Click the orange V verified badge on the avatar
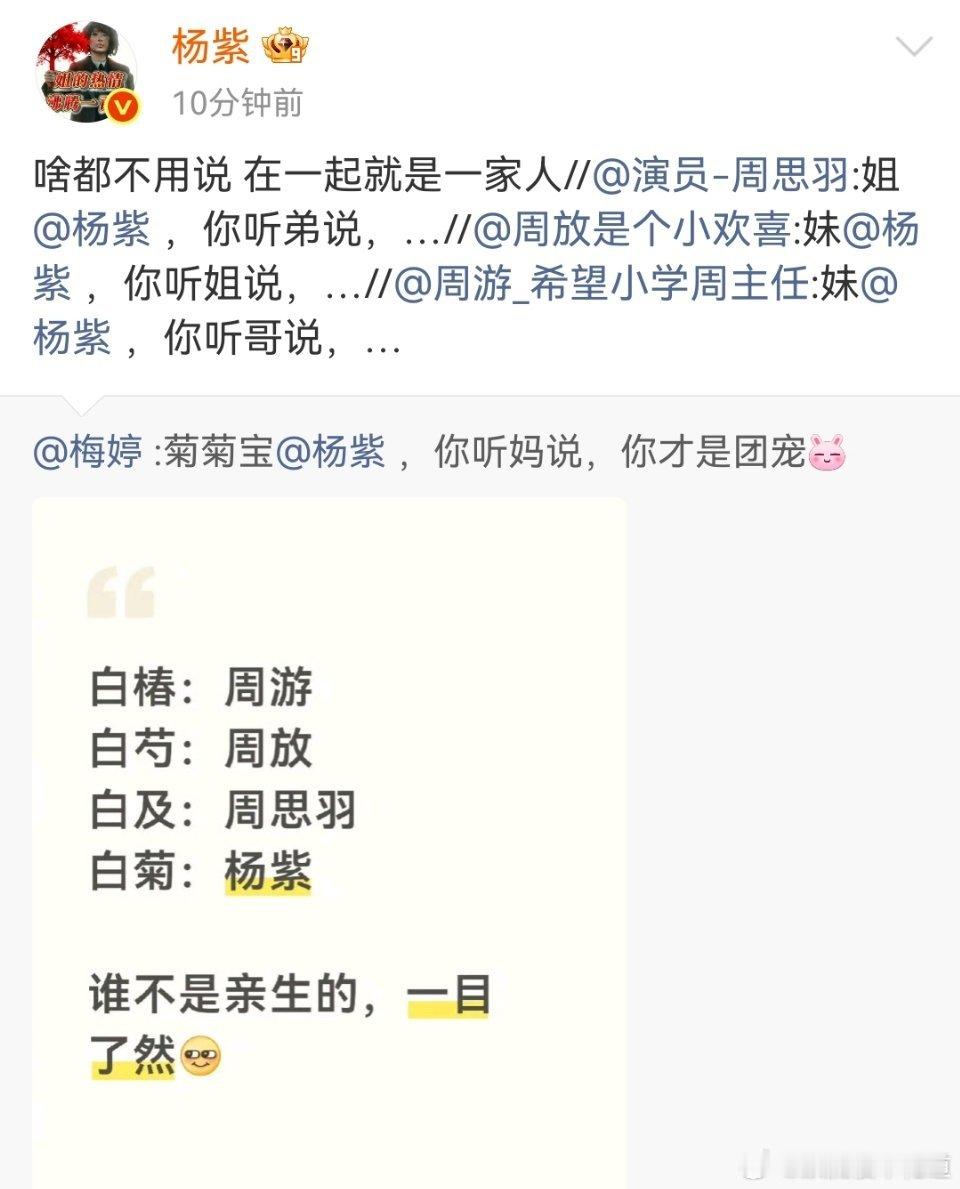 (x=120, y=103)
